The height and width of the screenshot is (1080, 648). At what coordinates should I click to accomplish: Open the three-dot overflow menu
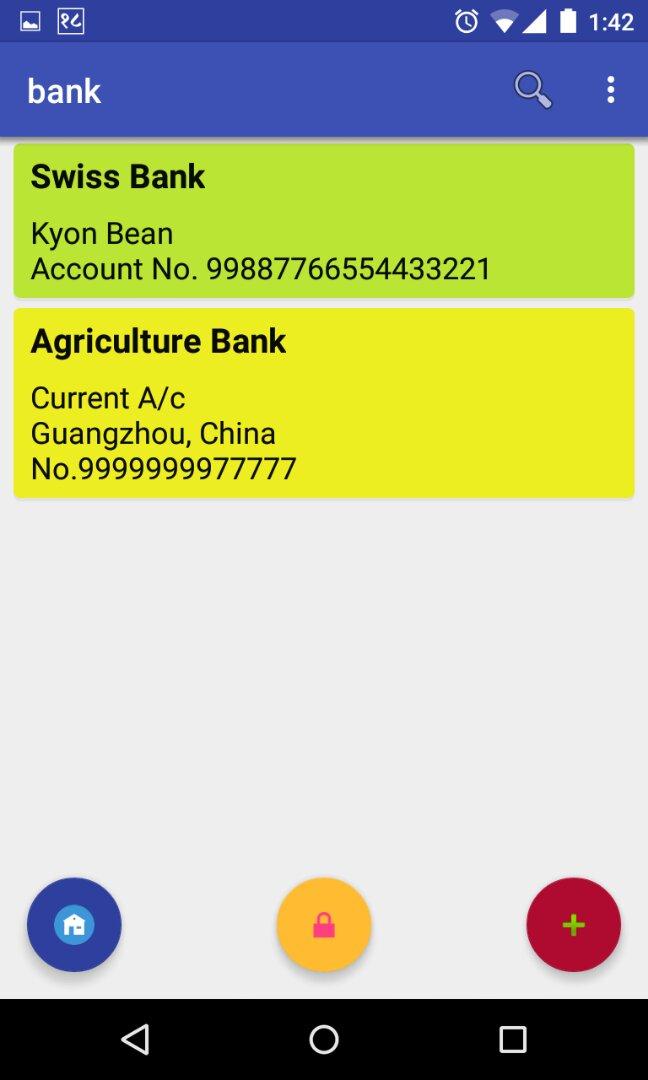(x=610, y=90)
